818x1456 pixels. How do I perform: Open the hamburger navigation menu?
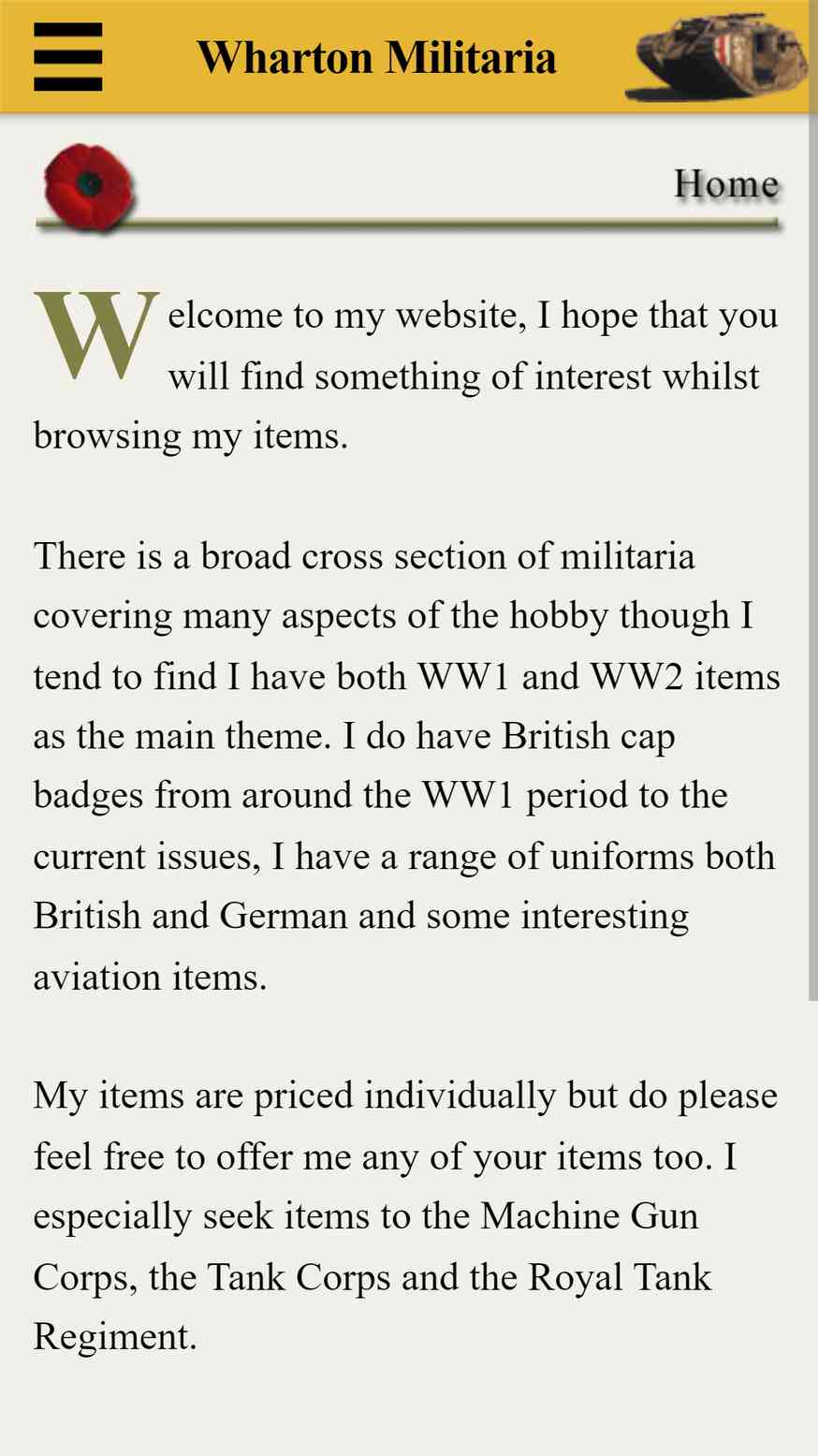pos(67,57)
